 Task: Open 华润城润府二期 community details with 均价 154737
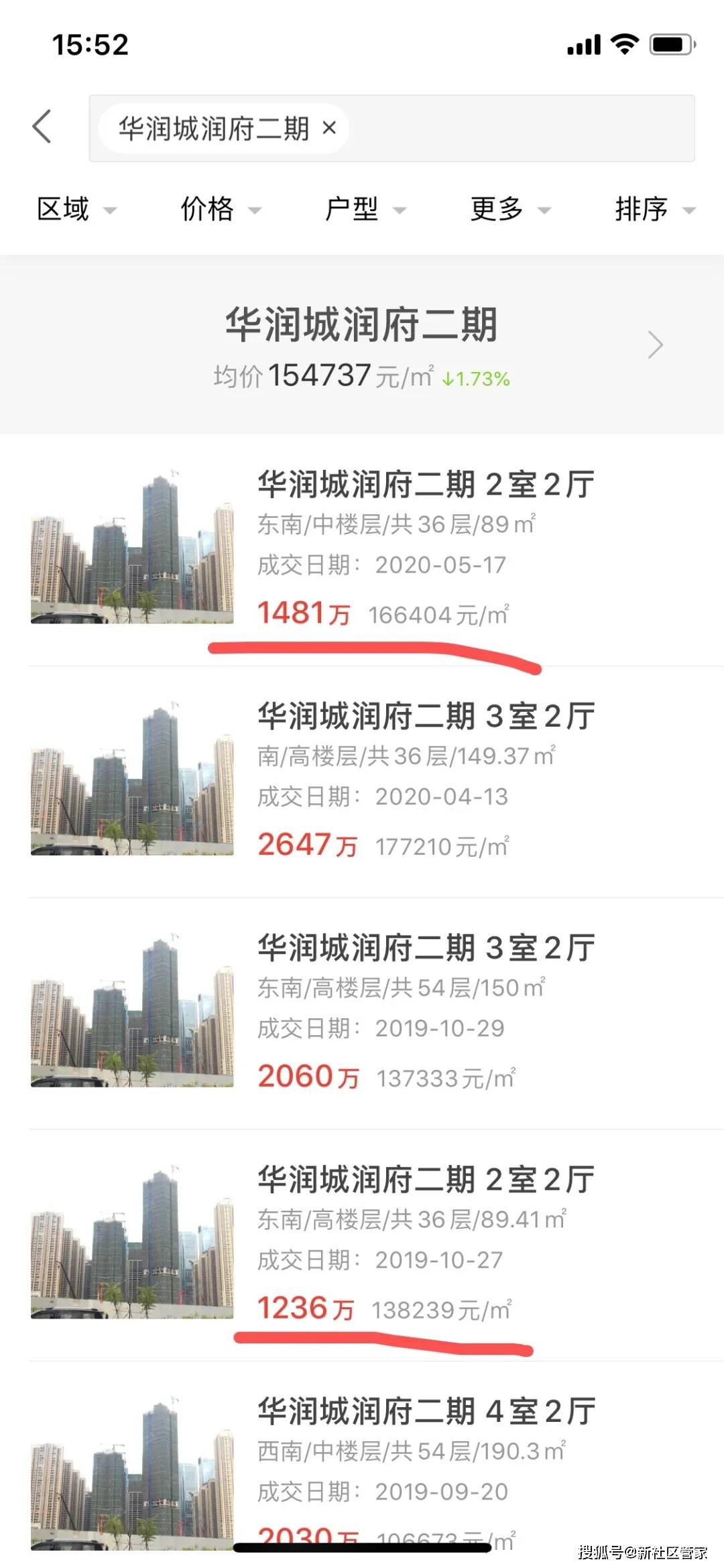tap(362, 345)
